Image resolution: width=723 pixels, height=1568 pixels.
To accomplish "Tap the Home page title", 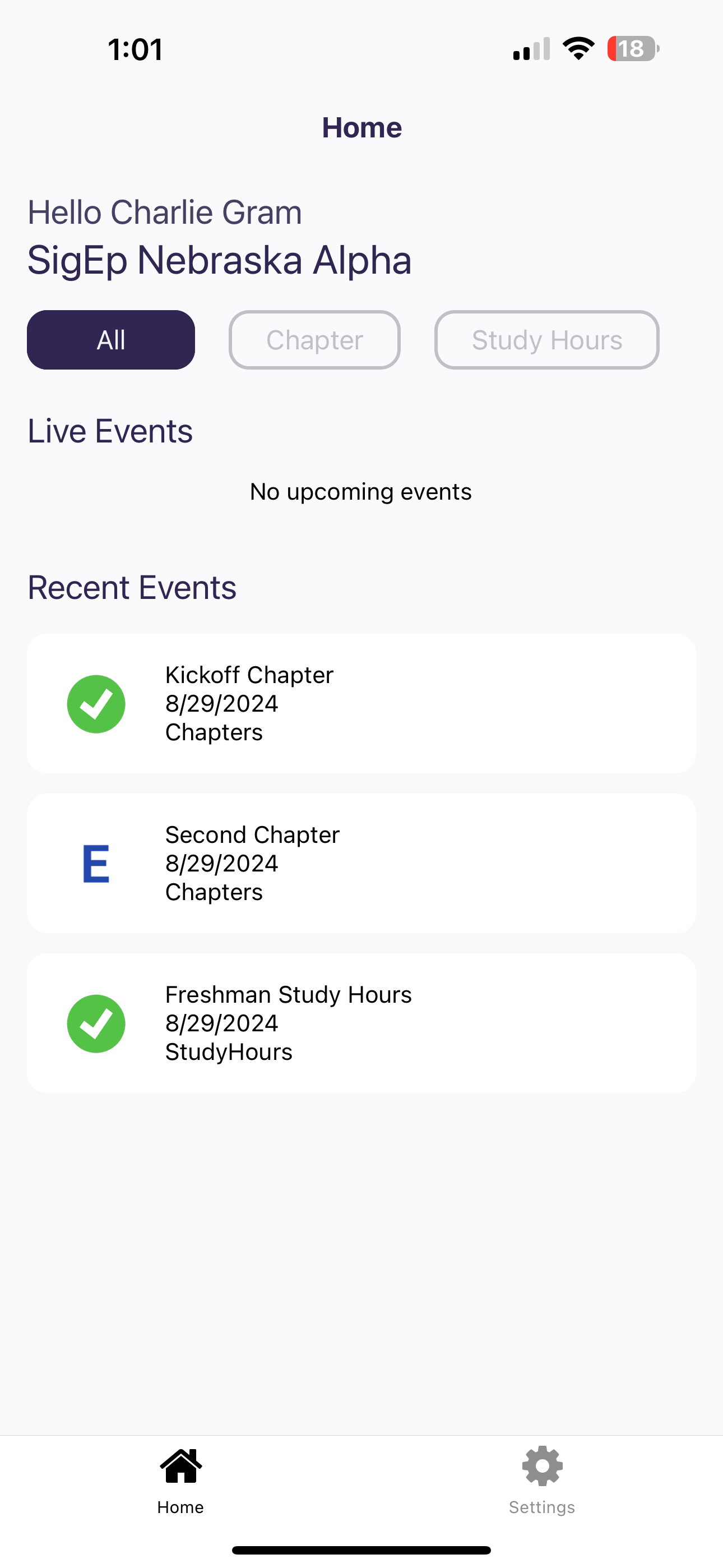I will pyautogui.click(x=361, y=127).
